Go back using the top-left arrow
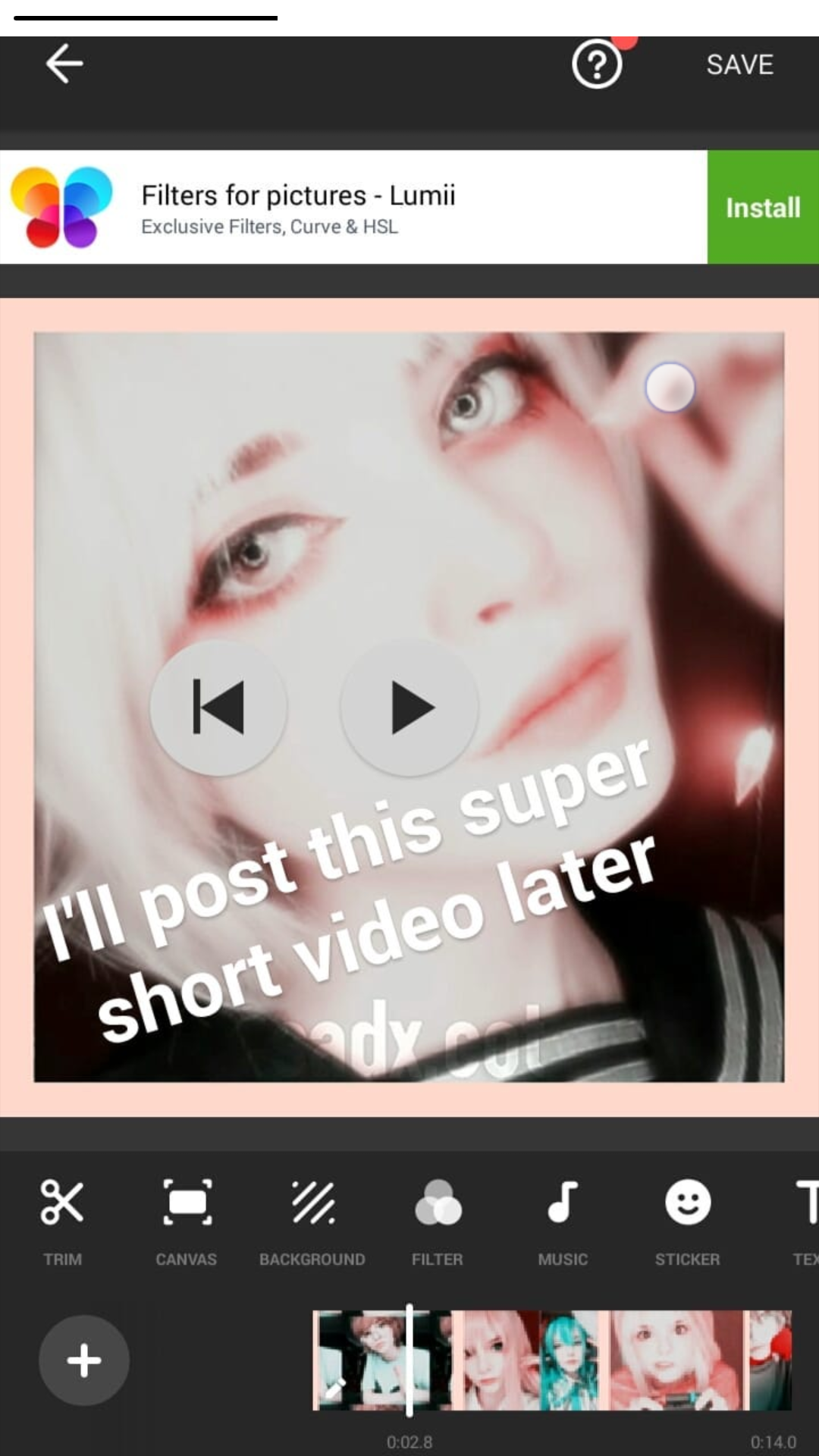Image resolution: width=819 pixels, height=1456 pixels. (x=64, y=64)
